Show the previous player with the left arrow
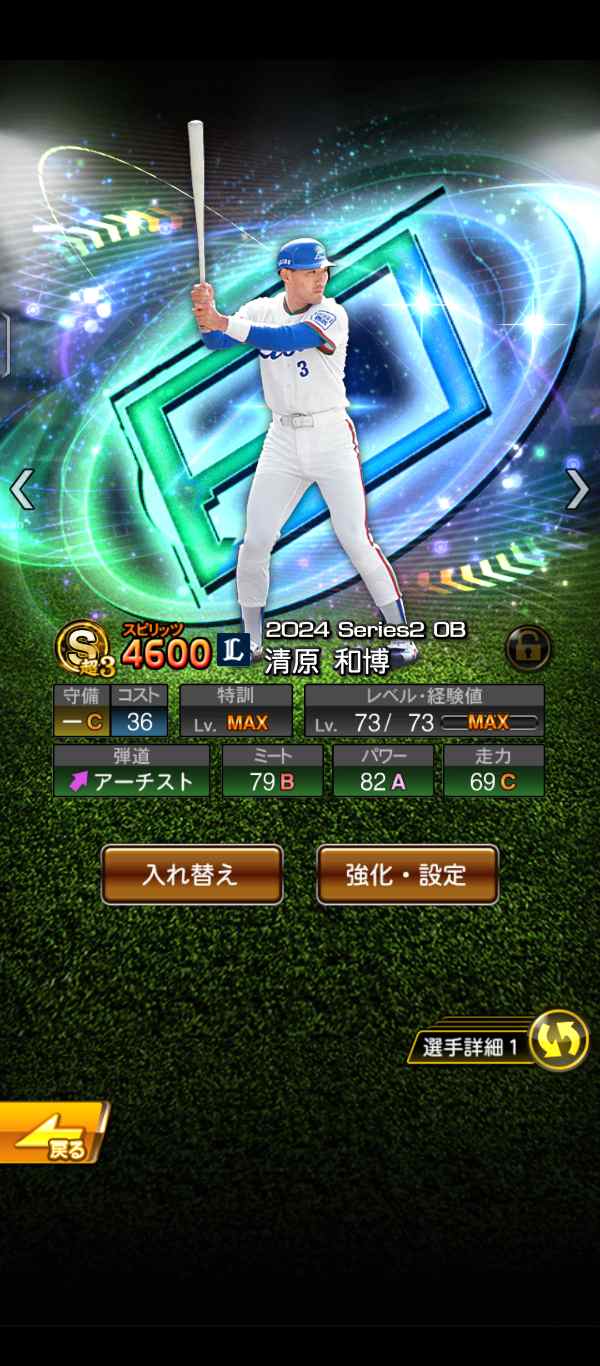This screenshot has width=600, height=1366. pyautogui.click(x=22, y=490)
